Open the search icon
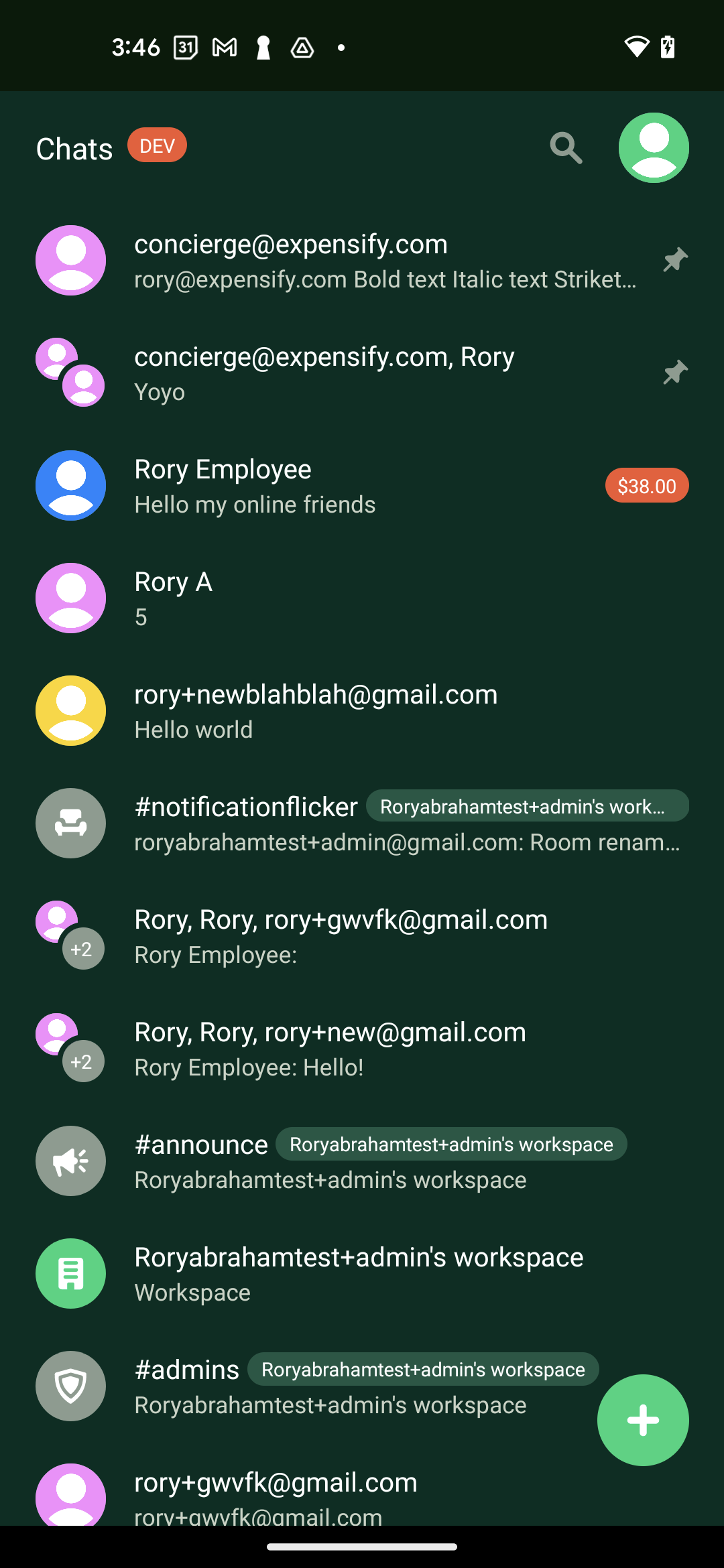The image size is (724, 1568). tap(566, 148)
